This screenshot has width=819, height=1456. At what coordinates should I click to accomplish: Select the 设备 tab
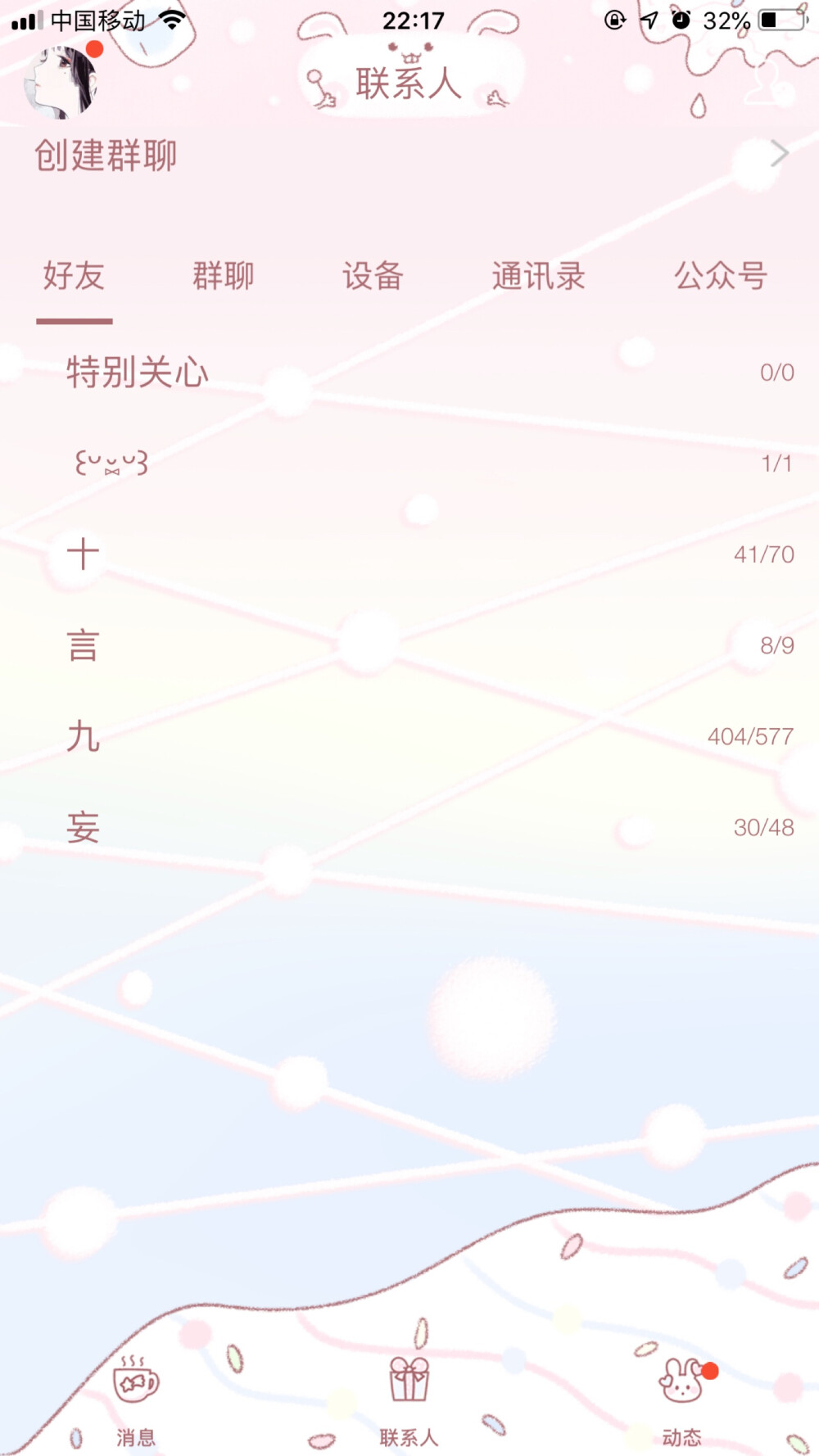tap(373, 277)
